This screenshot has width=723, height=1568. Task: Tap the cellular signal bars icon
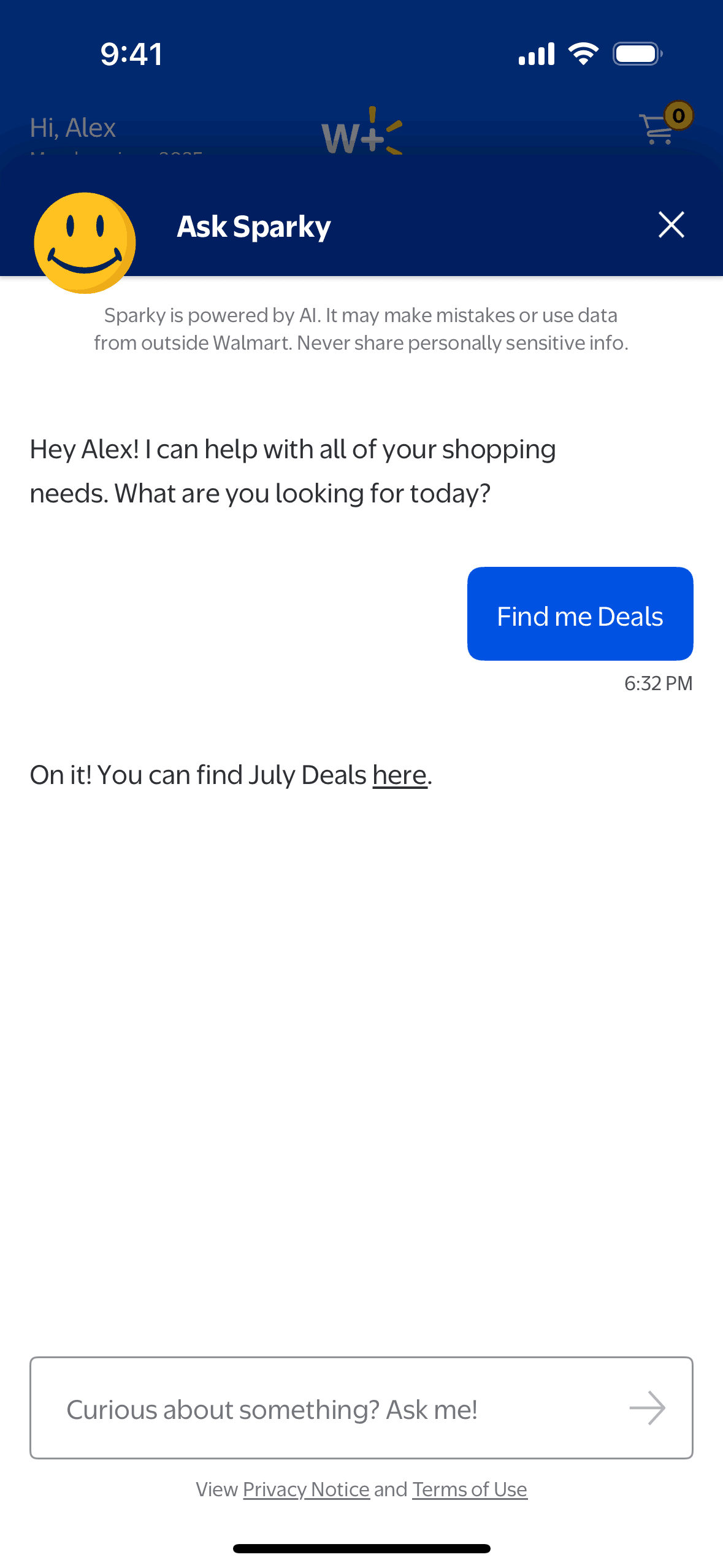point(536,53)
